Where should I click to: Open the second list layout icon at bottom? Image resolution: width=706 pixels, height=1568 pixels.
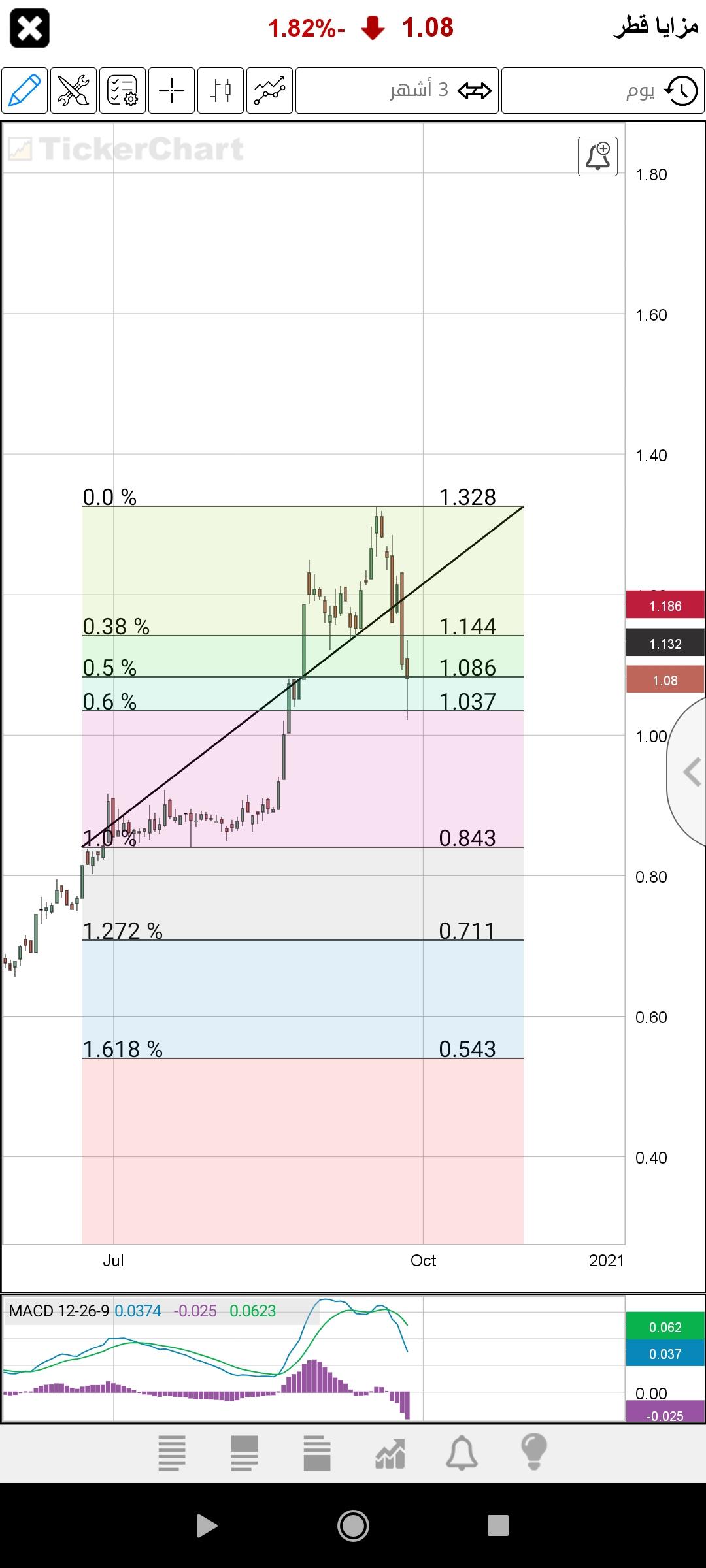[244, 1452]
